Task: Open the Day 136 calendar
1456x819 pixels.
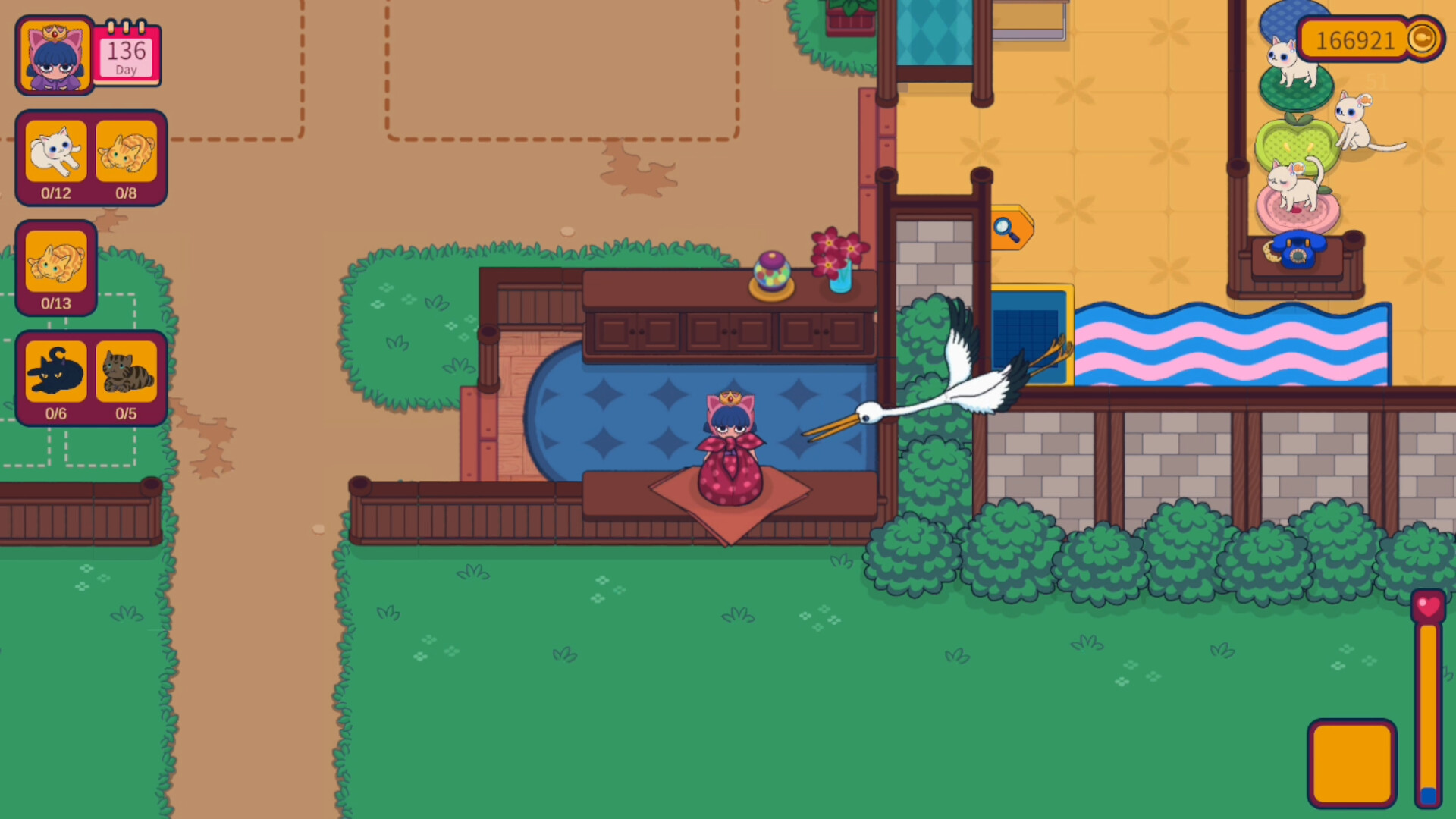Action: click(127, 55)
